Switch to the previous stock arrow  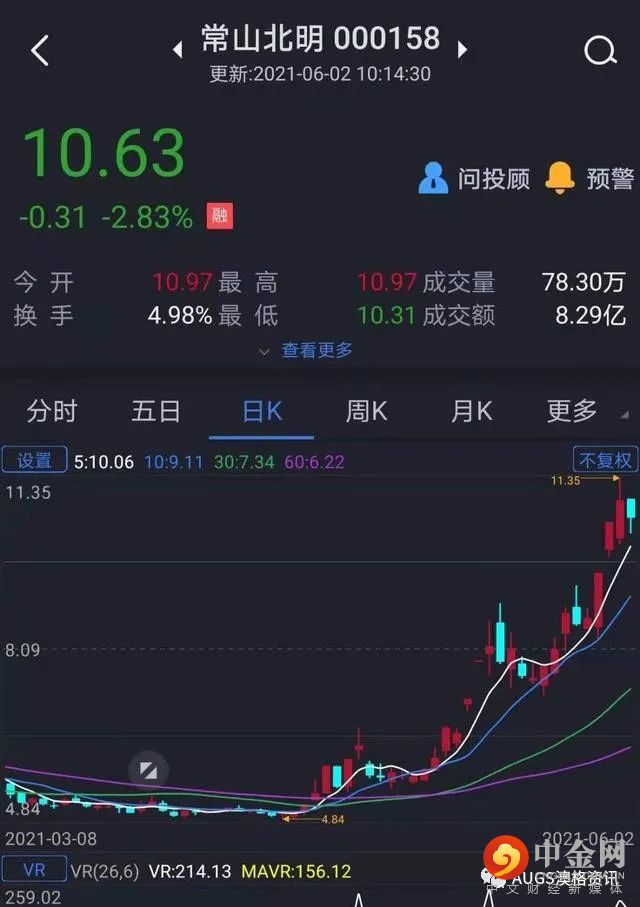click(178, 48)
